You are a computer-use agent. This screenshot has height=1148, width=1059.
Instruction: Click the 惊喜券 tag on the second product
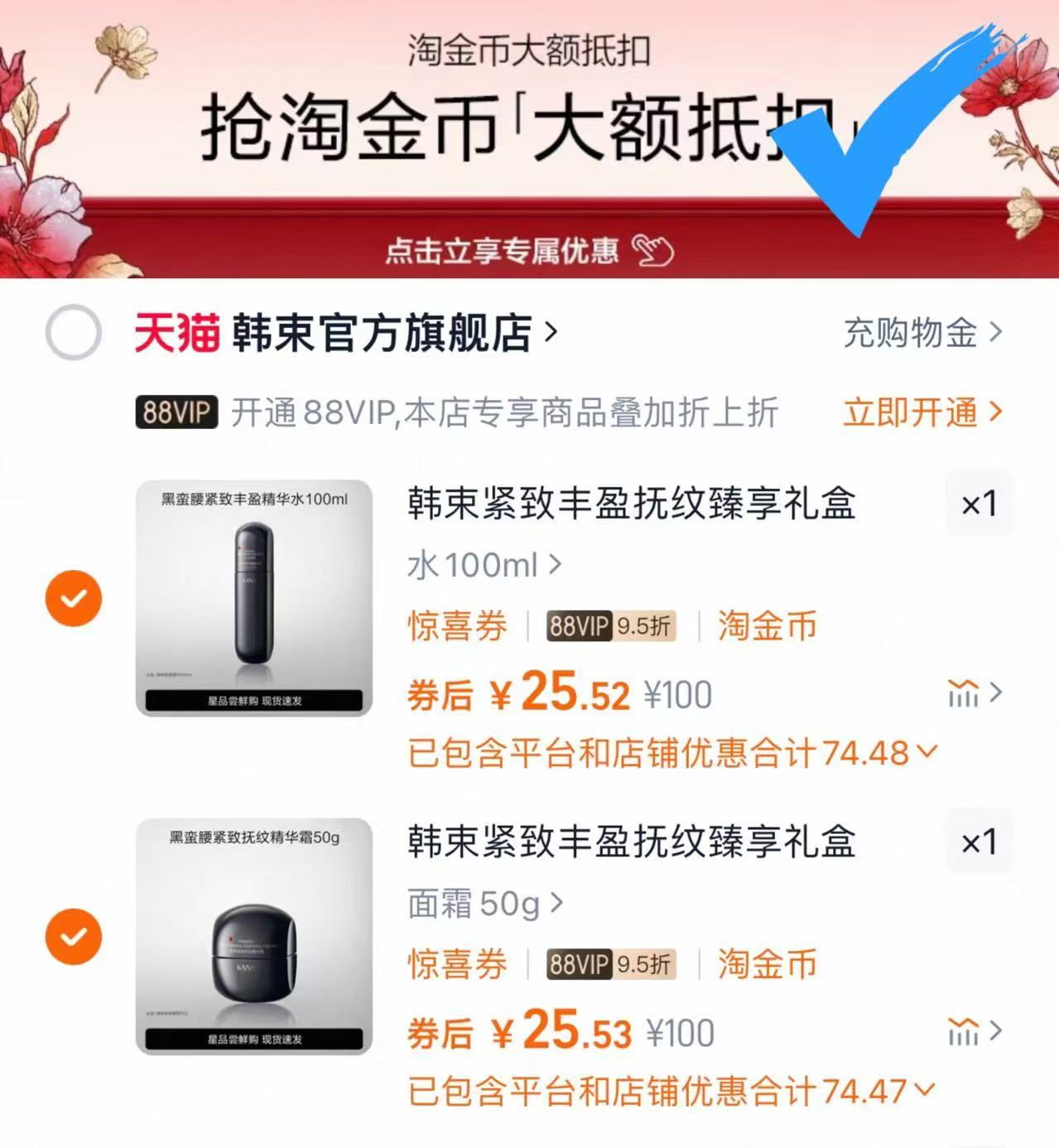458,963
